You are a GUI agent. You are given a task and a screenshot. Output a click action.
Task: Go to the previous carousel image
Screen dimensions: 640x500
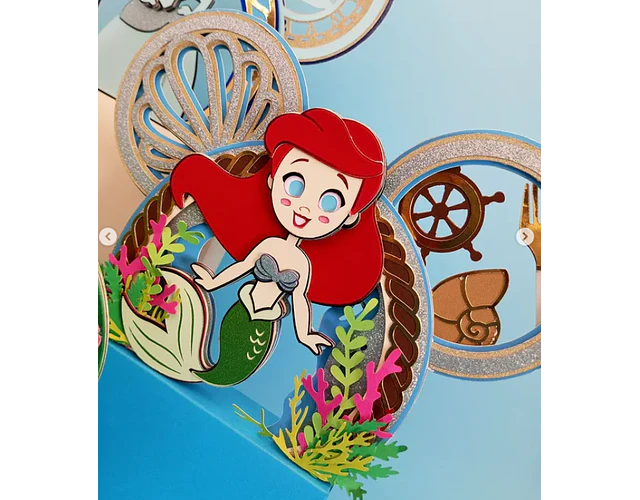point(107,237)
